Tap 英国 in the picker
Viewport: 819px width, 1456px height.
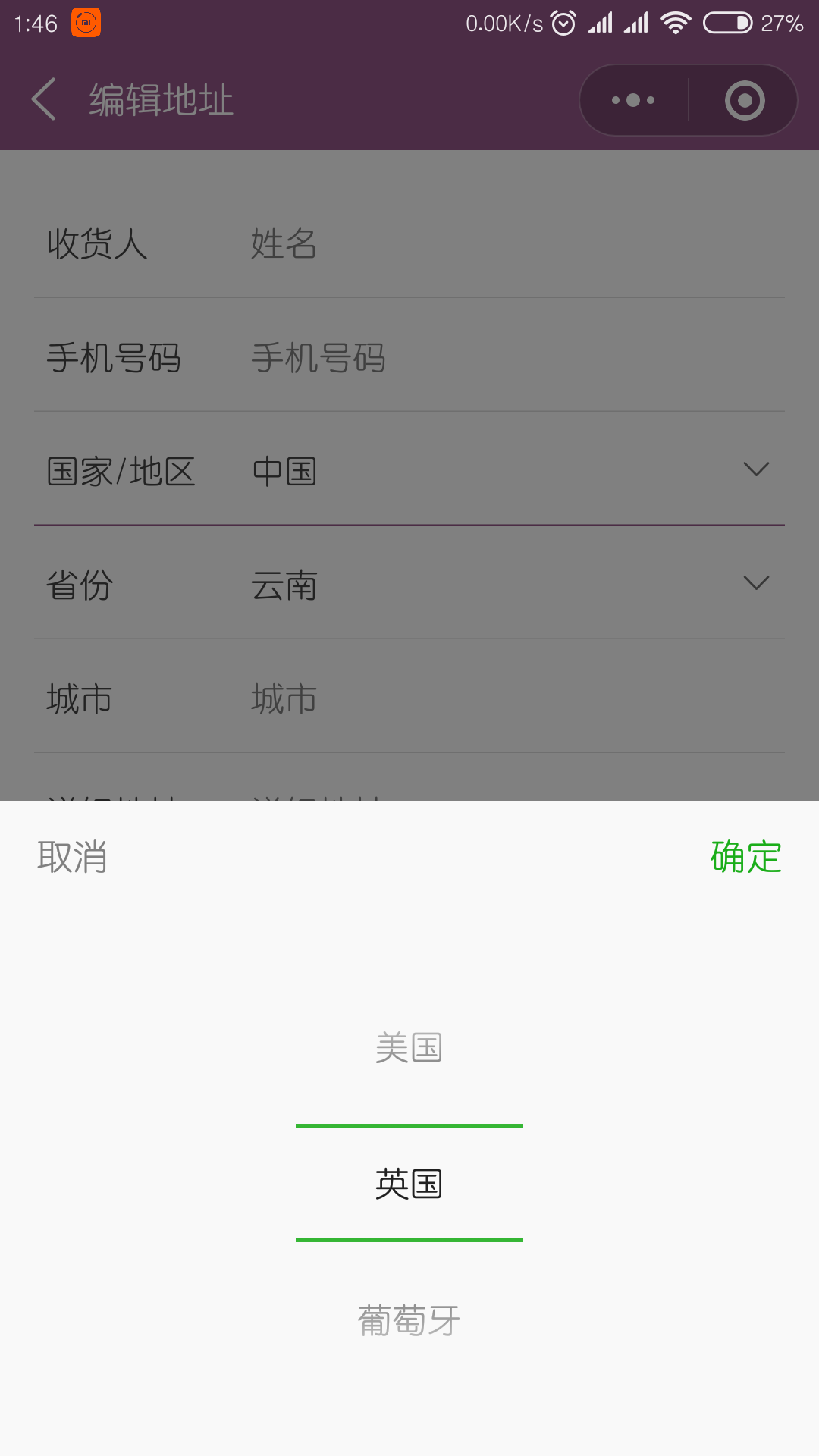pyautogui.click(x=409, y=1184)
